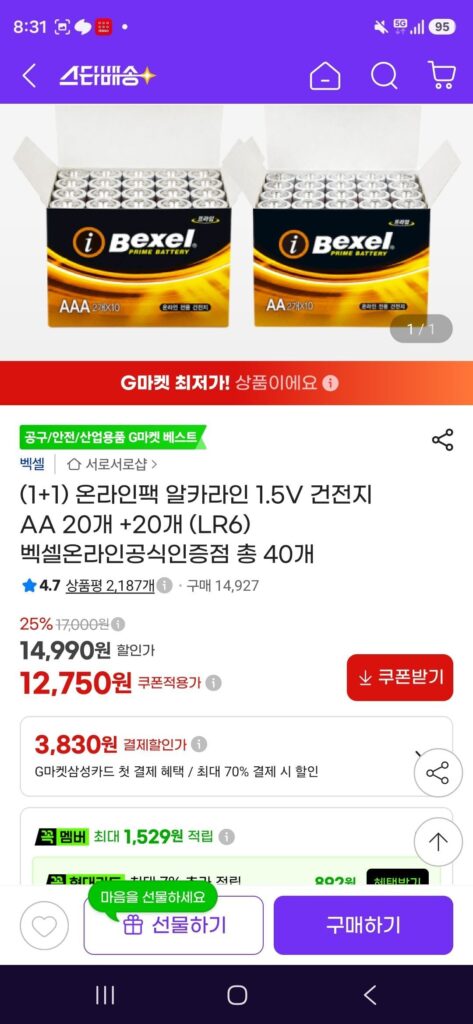Screen dimensions: 473x1024
Task: Open the 서로서로샵 seller store link
Action: [x=112, y=464]
